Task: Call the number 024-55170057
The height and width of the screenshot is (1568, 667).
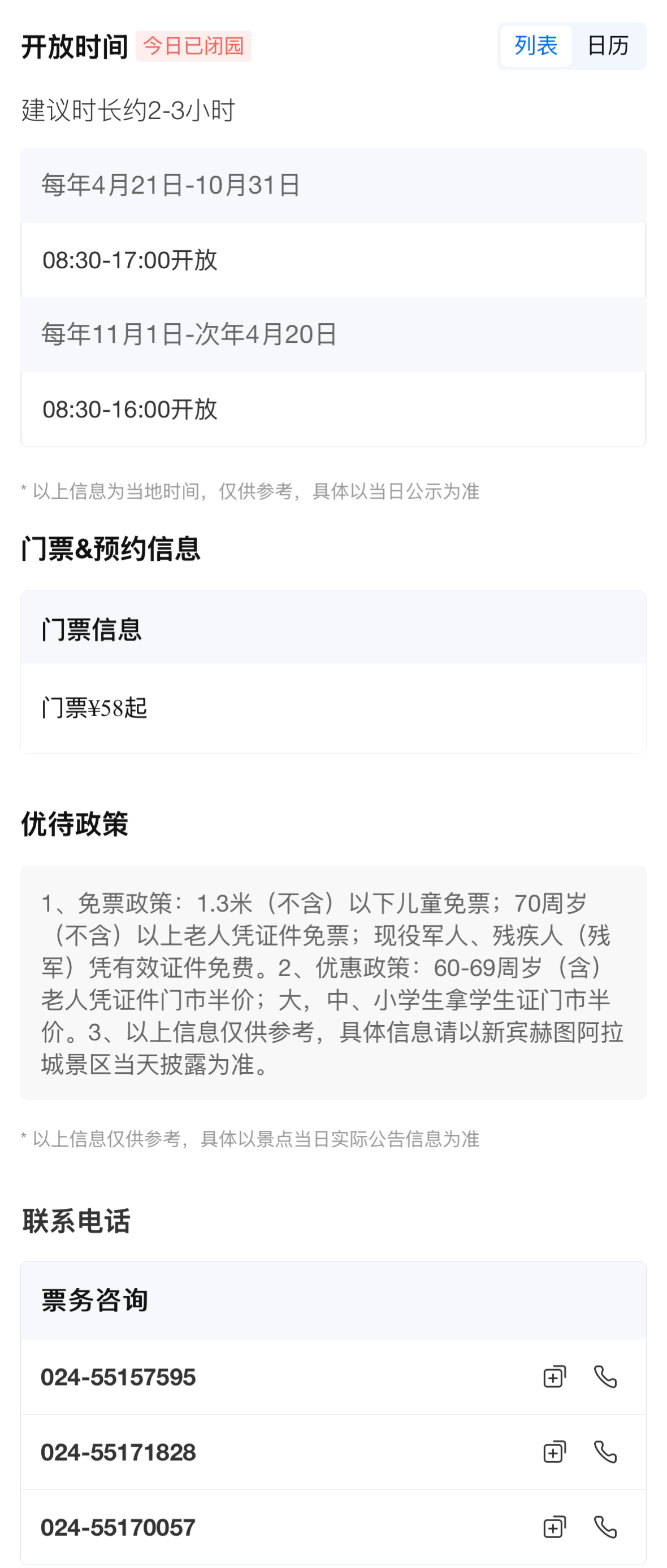Action: click(x=605, y=1527)
